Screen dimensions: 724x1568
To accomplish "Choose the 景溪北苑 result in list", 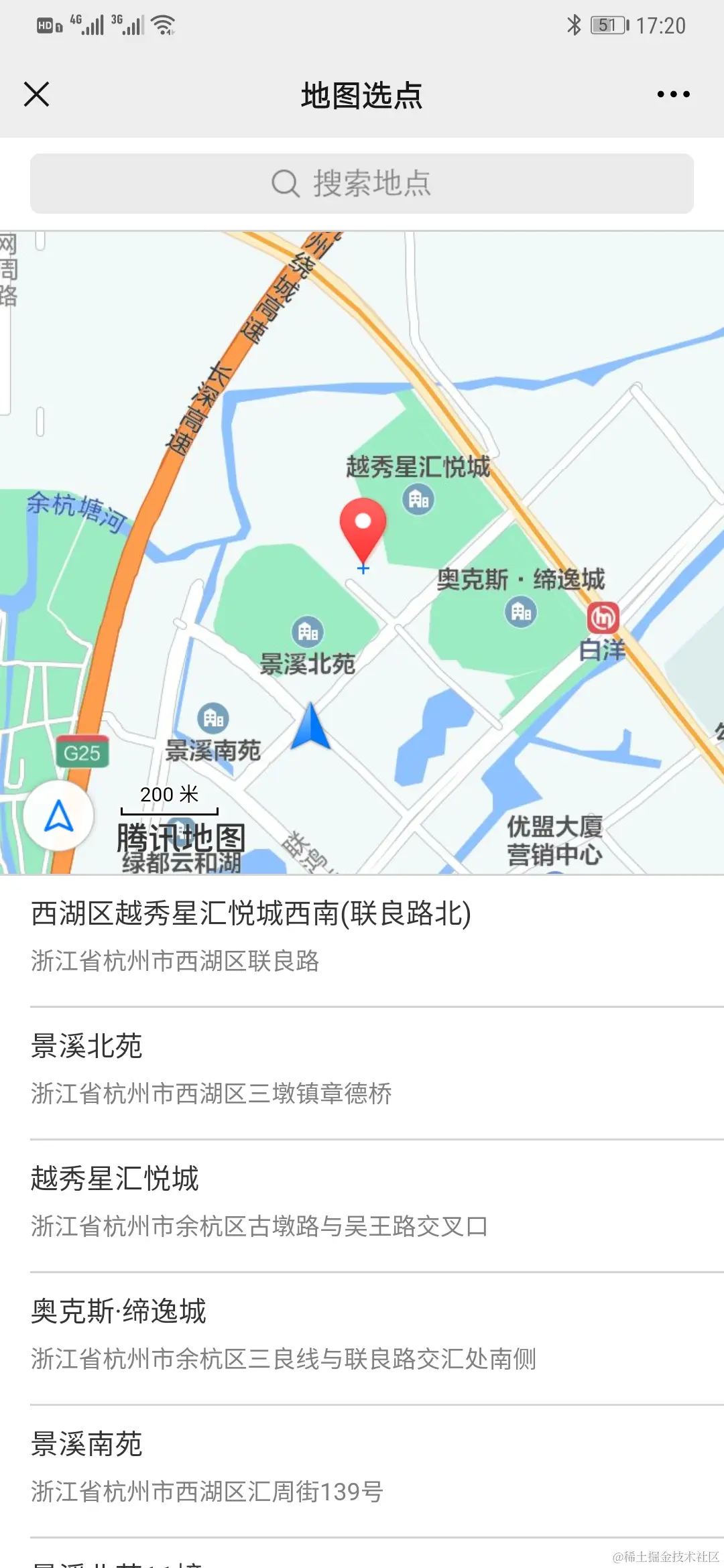I will tap(362, 1069).
